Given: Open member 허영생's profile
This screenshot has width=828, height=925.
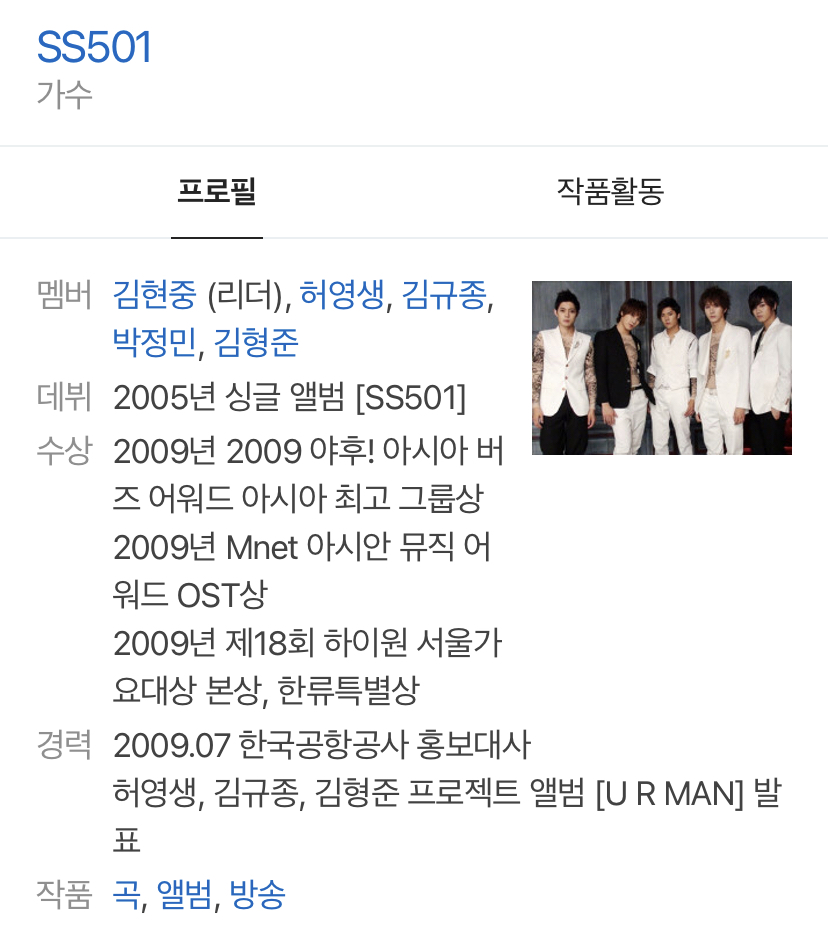Looking at the screenshot, I should click(x=341, y=295).
